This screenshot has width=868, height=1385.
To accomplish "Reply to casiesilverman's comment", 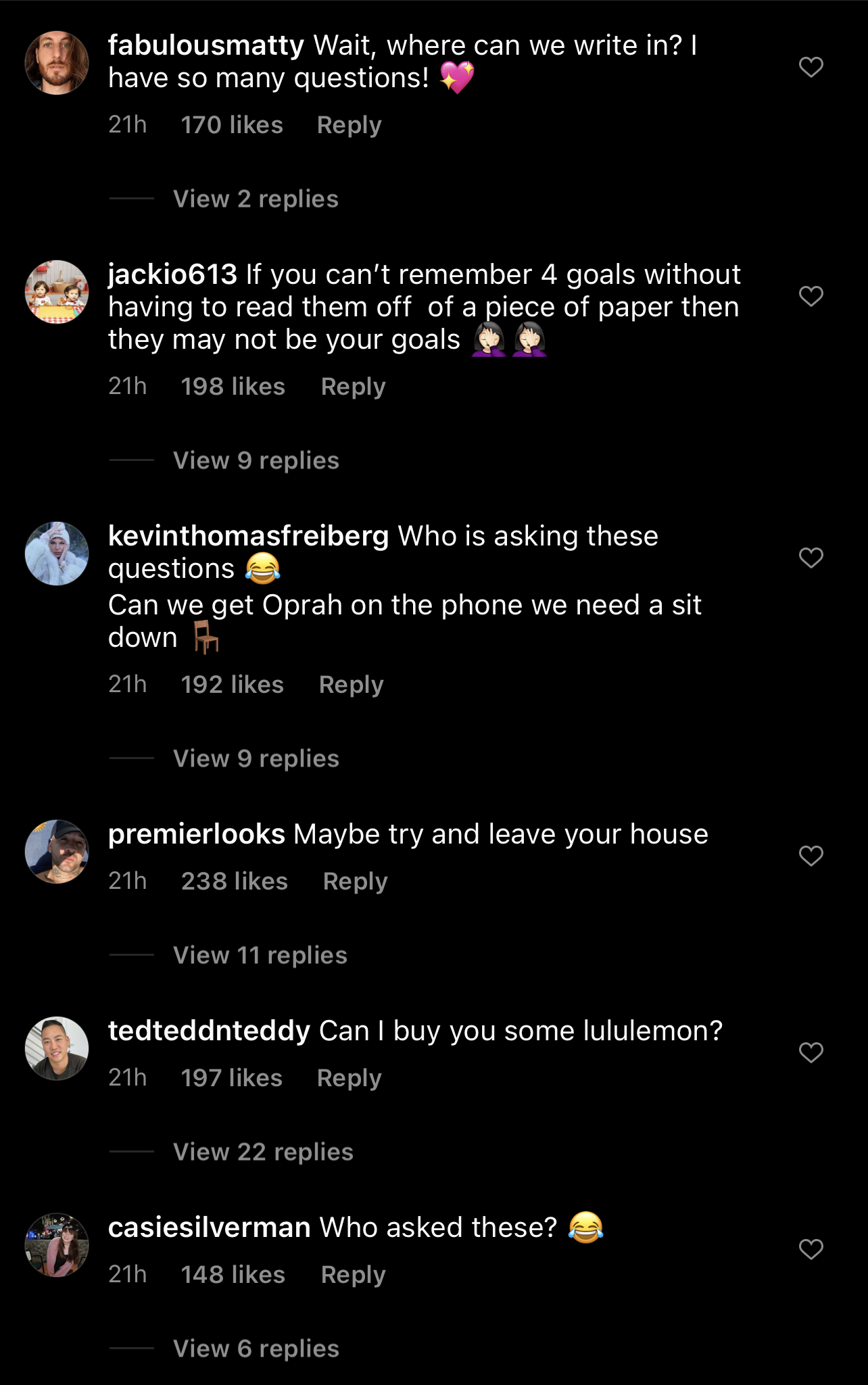I will point(353,1275).
